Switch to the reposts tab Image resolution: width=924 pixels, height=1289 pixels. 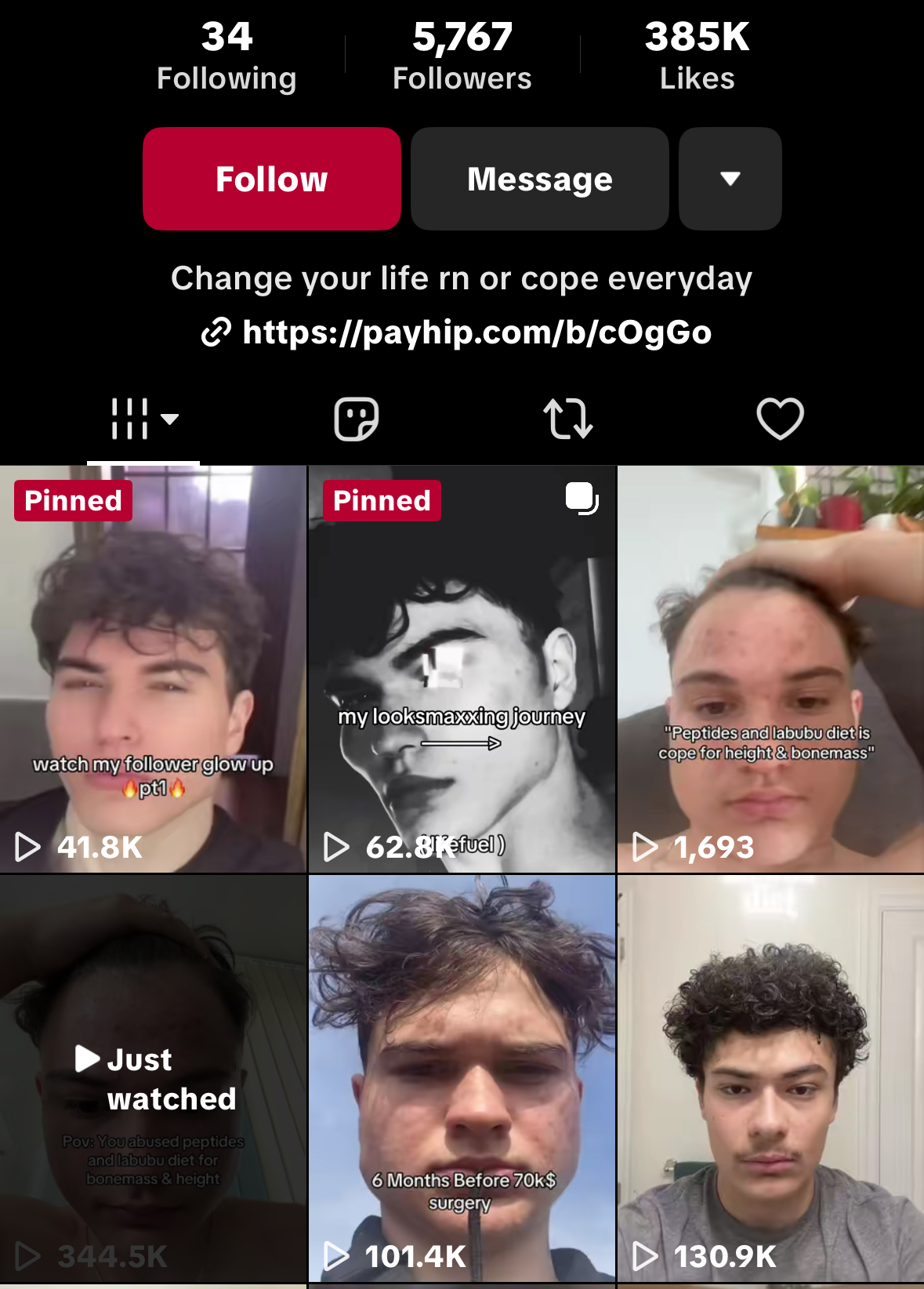[x=568, y=419]
